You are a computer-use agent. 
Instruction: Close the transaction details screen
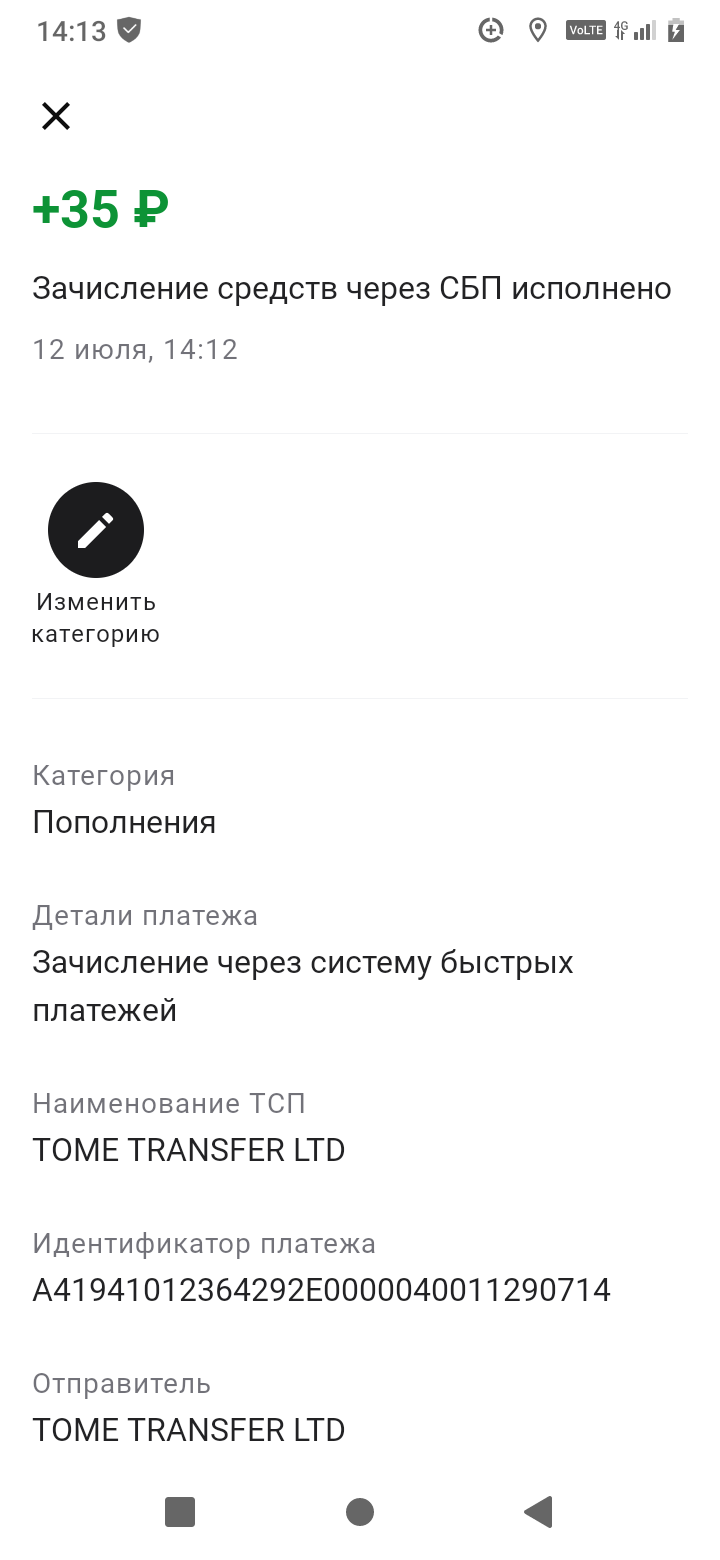pos(56,117)
